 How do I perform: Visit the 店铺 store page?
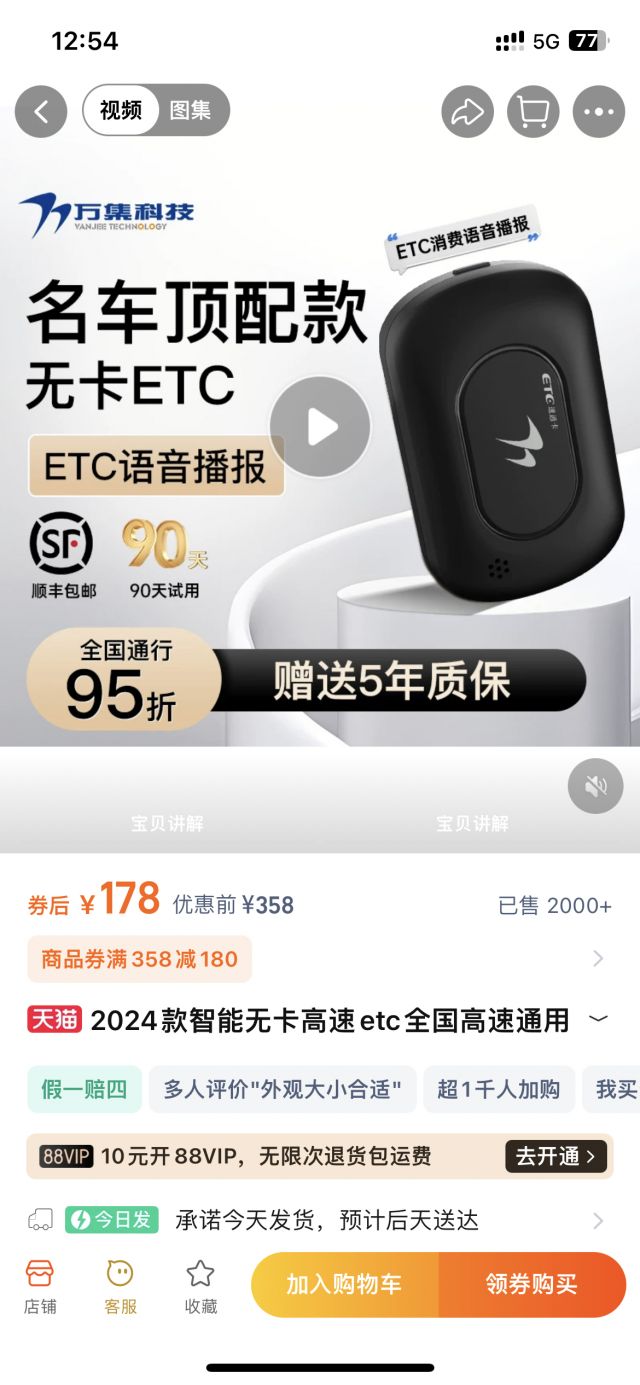pyautogui.click(x=40, y=1285)
